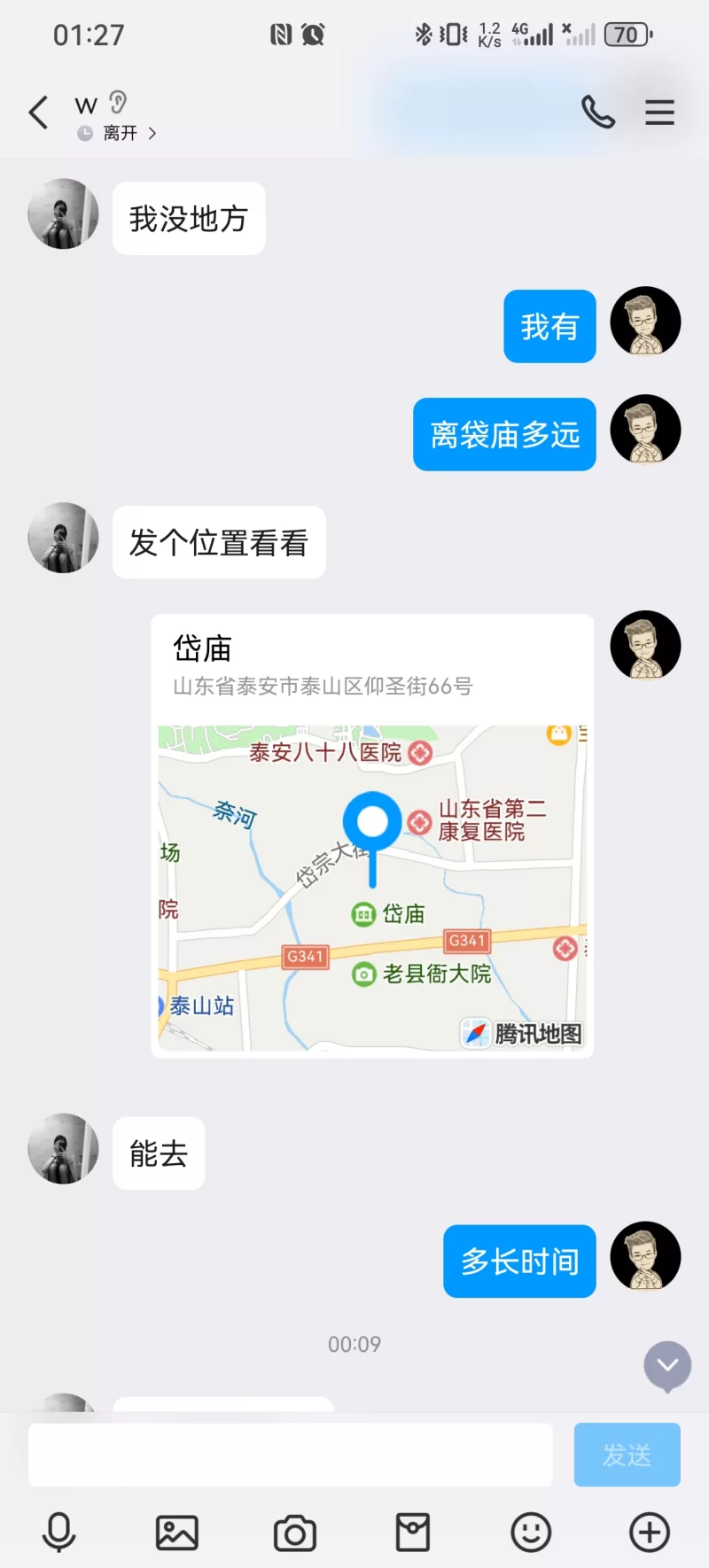The height and width of the screenshot is (1568, 709).
Task: Open the photo gallery picker
Action: (x=177, y=1533)
